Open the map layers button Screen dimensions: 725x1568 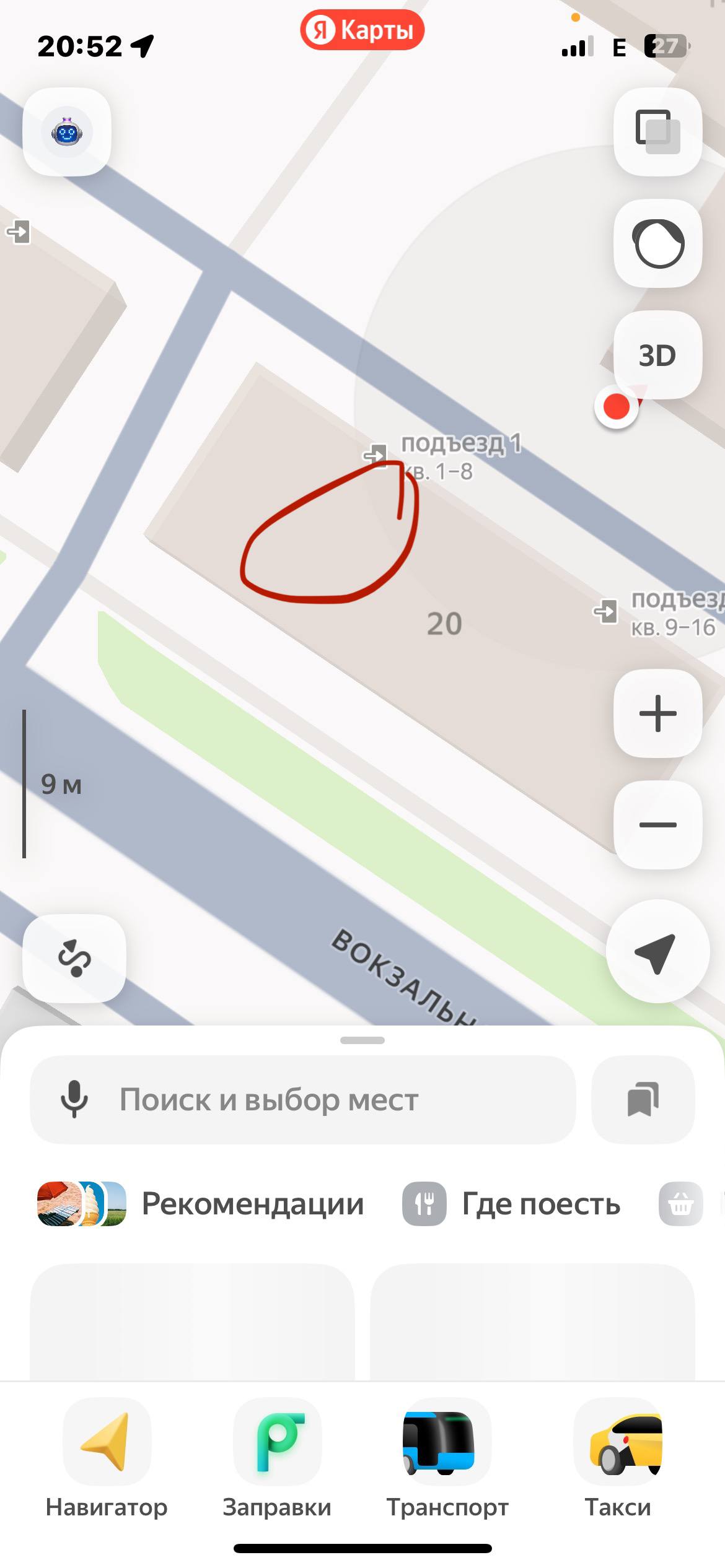point(657,132)
